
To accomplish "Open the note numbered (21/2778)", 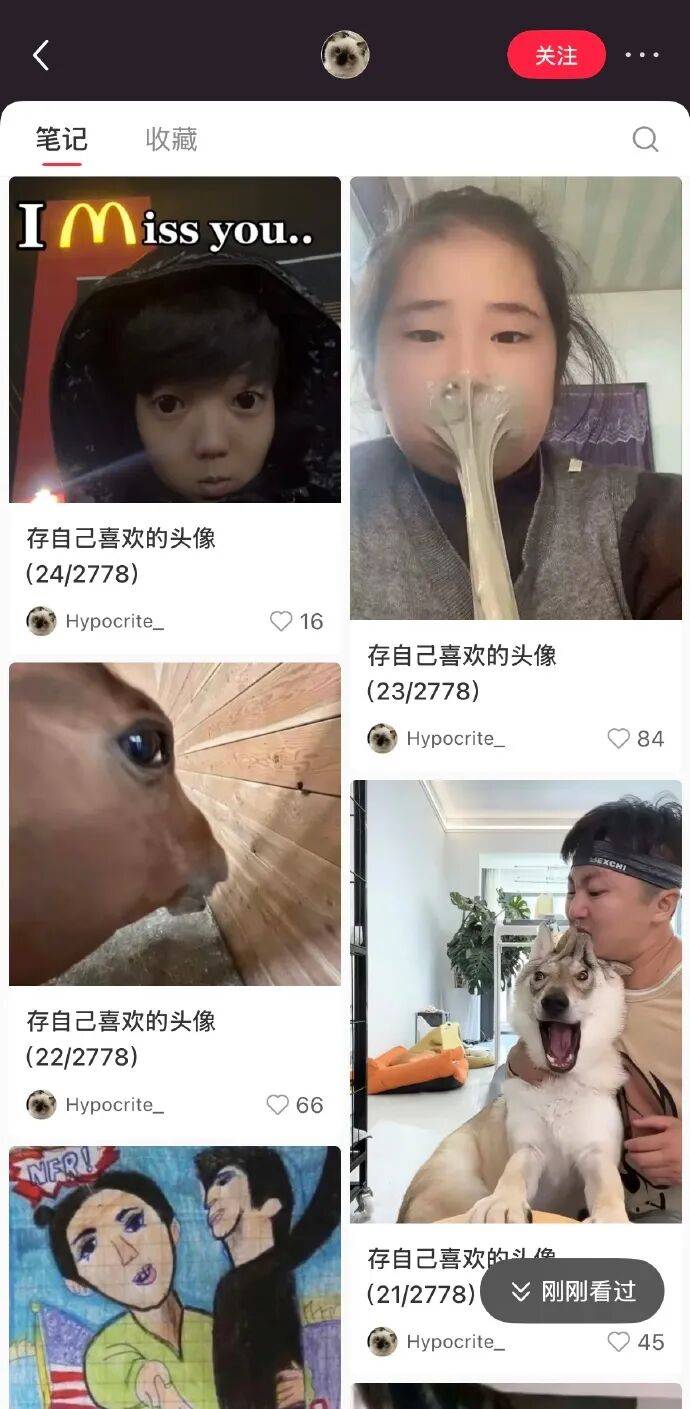I will [x=515, y=1000].
